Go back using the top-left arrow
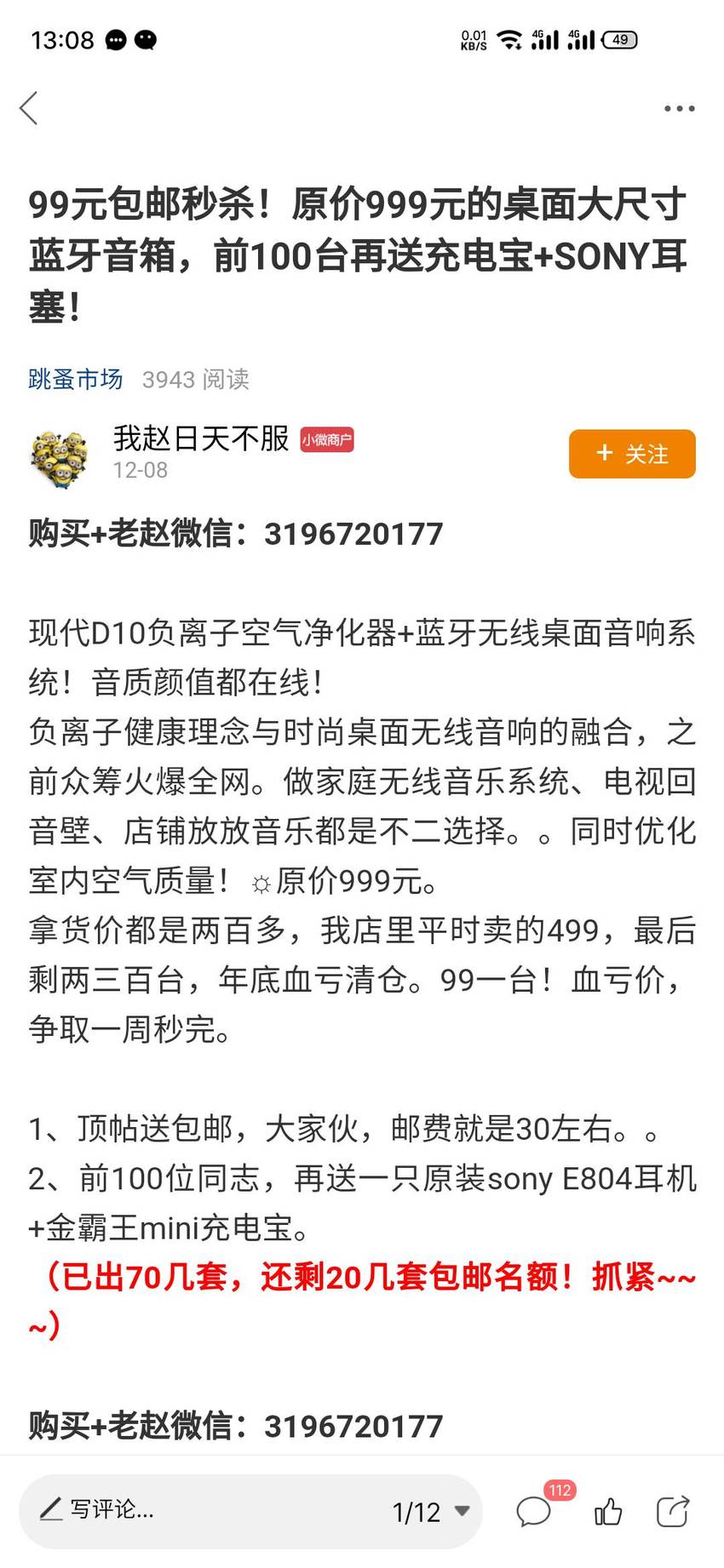 29,108
